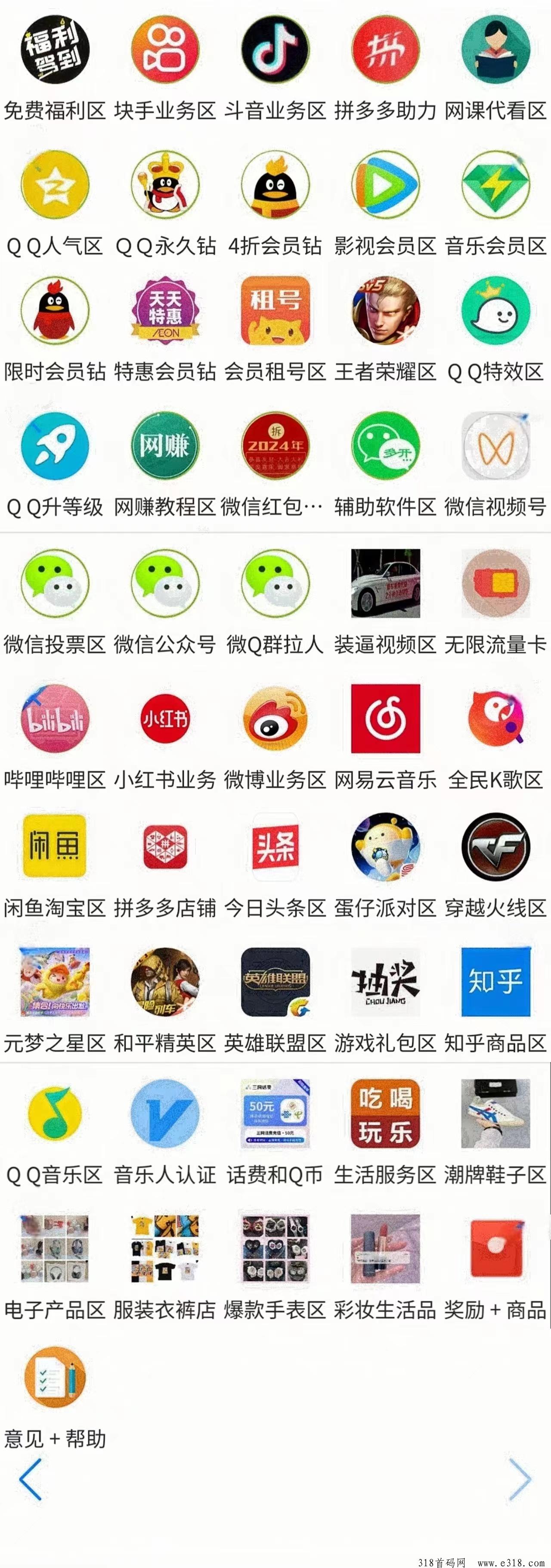The width and height of the screenshot is (551, 1568).
Task: Select the 辅助软件区 category
Action: coord(386,445)
